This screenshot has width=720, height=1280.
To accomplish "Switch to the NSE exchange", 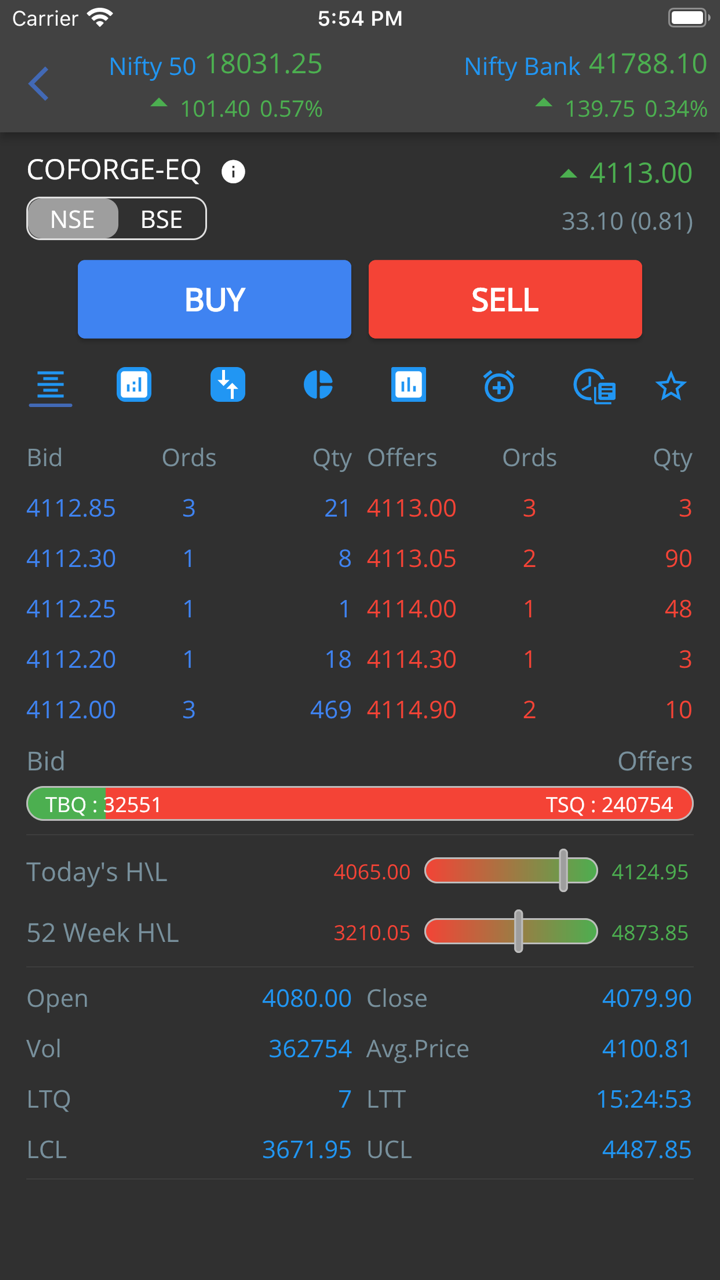I will click(73, 219).
